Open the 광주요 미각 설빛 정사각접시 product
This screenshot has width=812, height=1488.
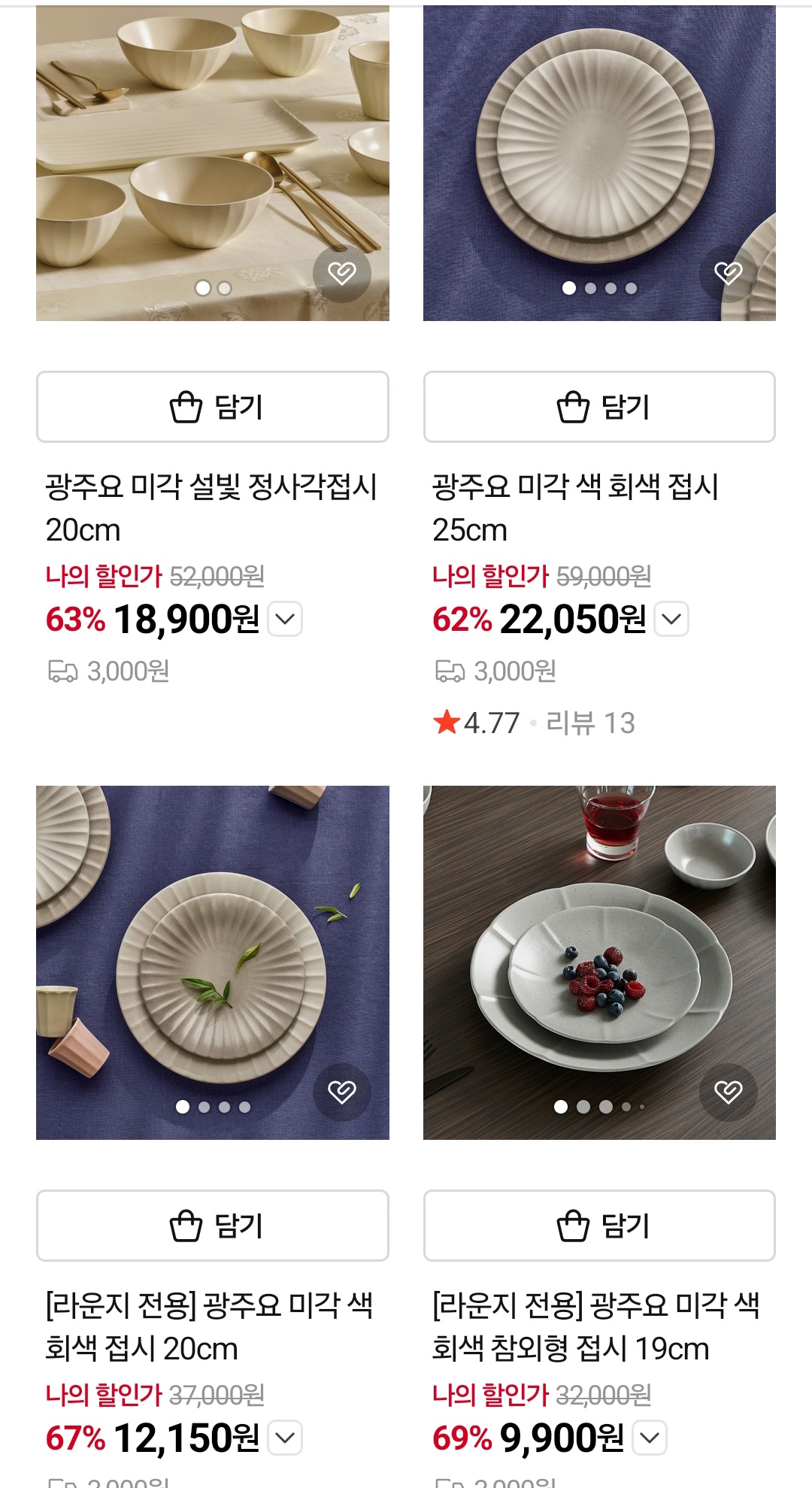pyautogui.click(x=211, y=508)
